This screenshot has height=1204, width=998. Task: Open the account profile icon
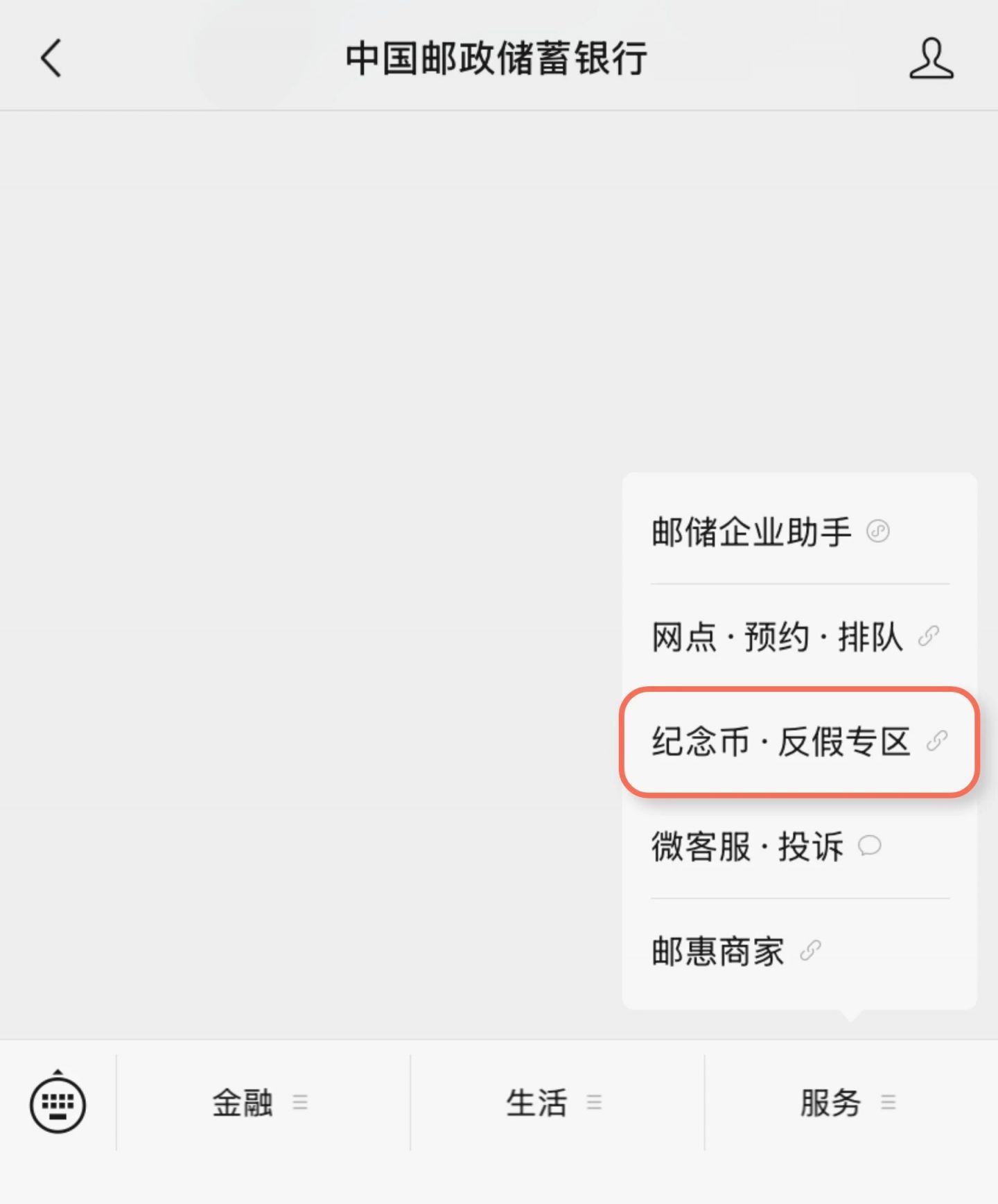931,59
